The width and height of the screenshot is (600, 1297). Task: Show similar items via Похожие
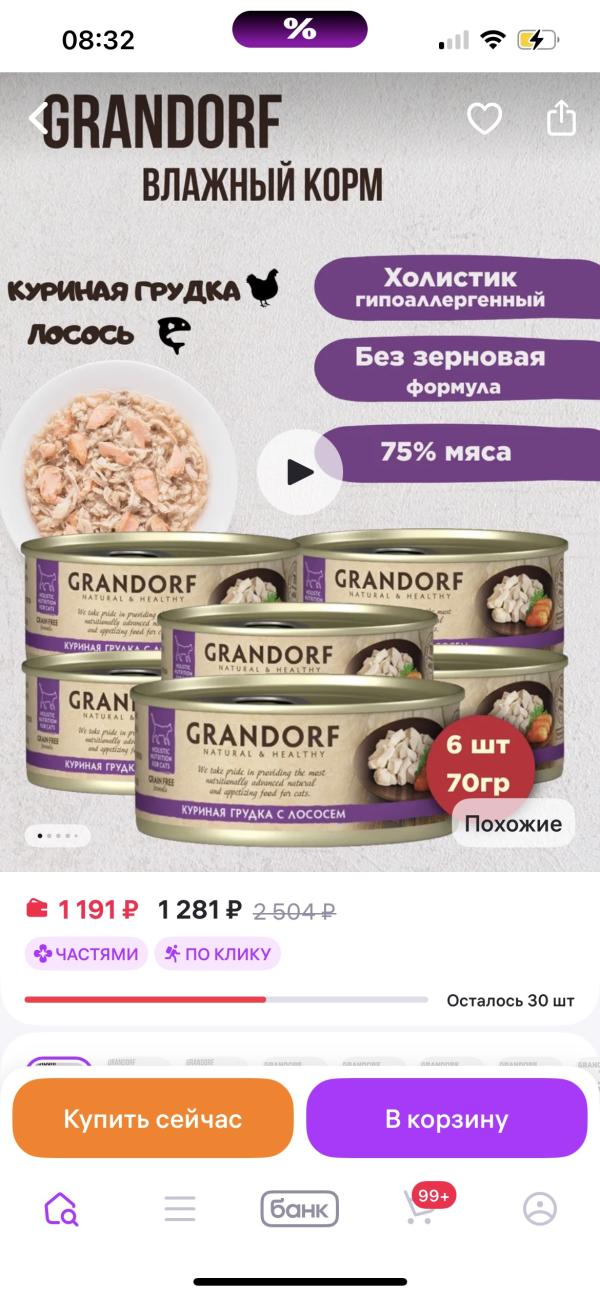[513, 824]
